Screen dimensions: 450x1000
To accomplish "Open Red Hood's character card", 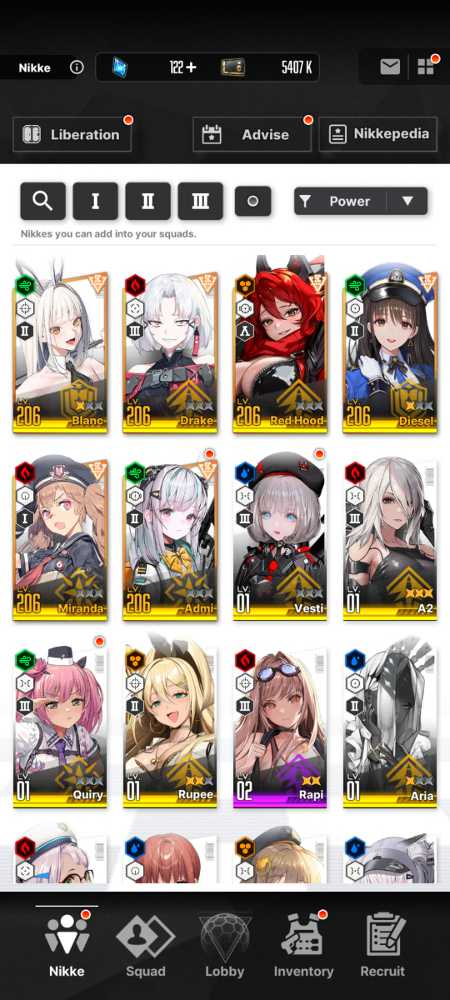I will tap(279, 348).
